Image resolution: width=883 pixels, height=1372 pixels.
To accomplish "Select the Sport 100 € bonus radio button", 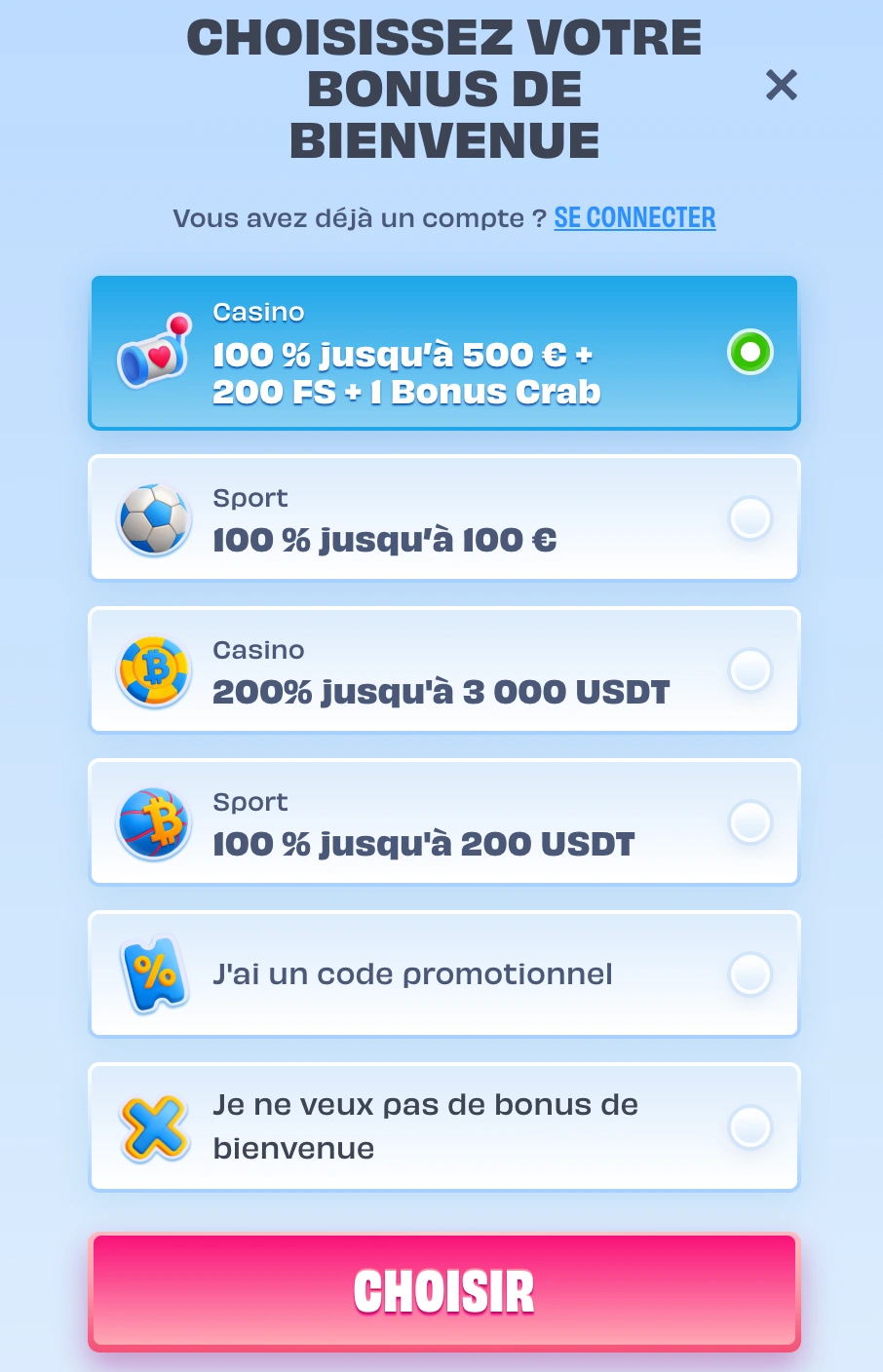I will (749, 517).
